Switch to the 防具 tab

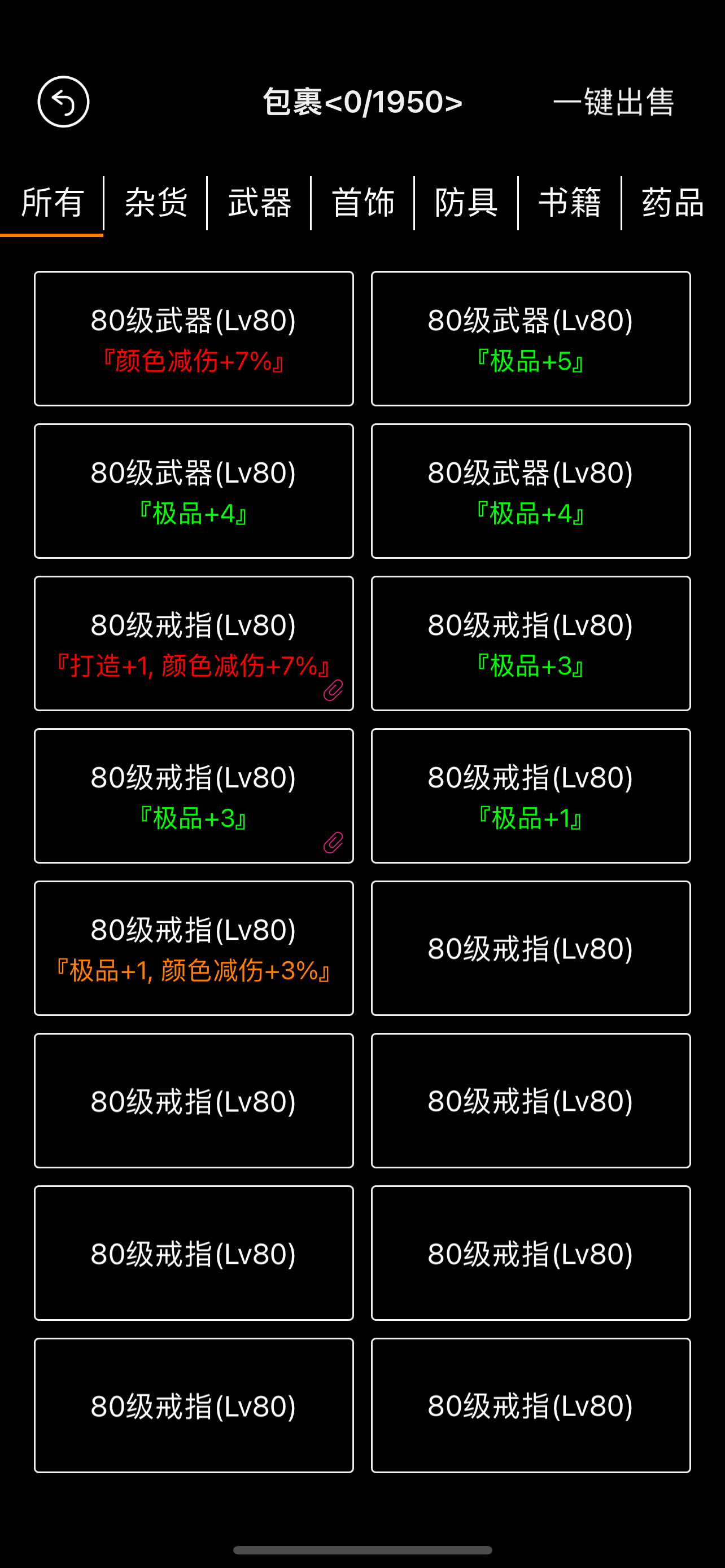pyautogui.click(x=466, y=203)
